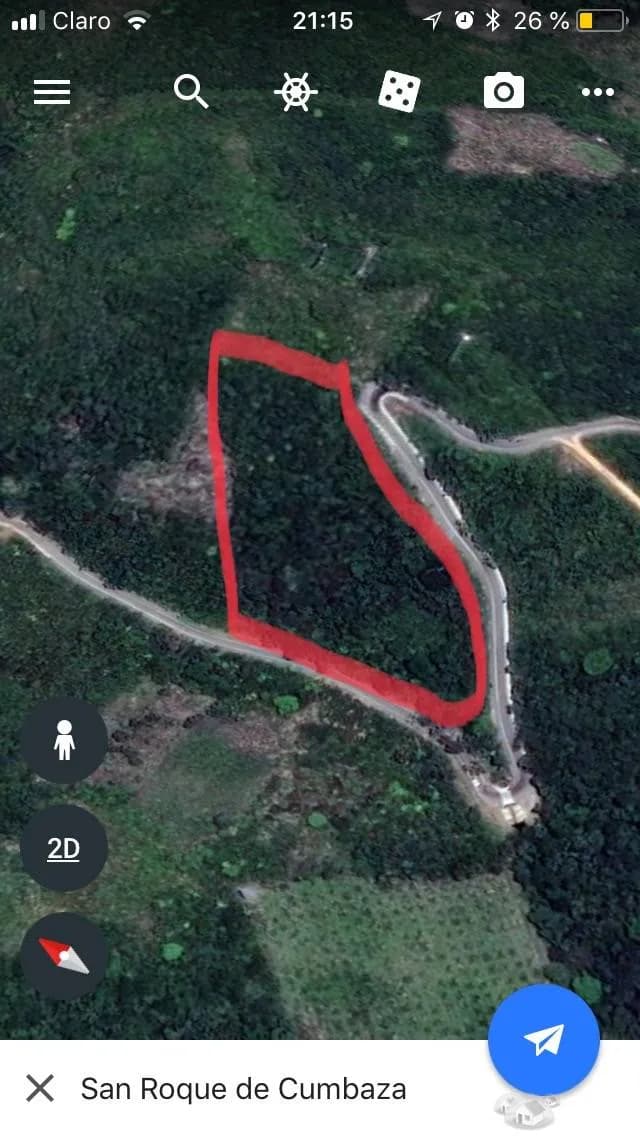Search for a place

pyautogui.click(x=191, y=92)
